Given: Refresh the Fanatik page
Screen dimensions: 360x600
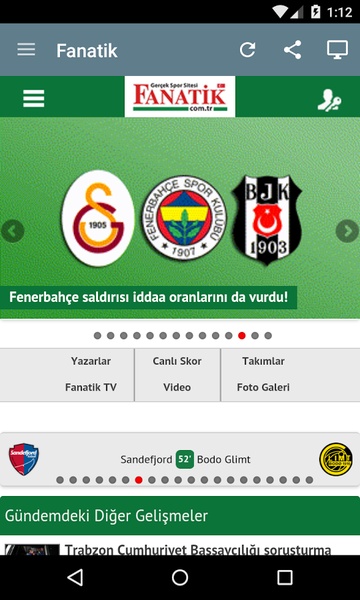Looking at the screenshot, I should pos(248,50).
